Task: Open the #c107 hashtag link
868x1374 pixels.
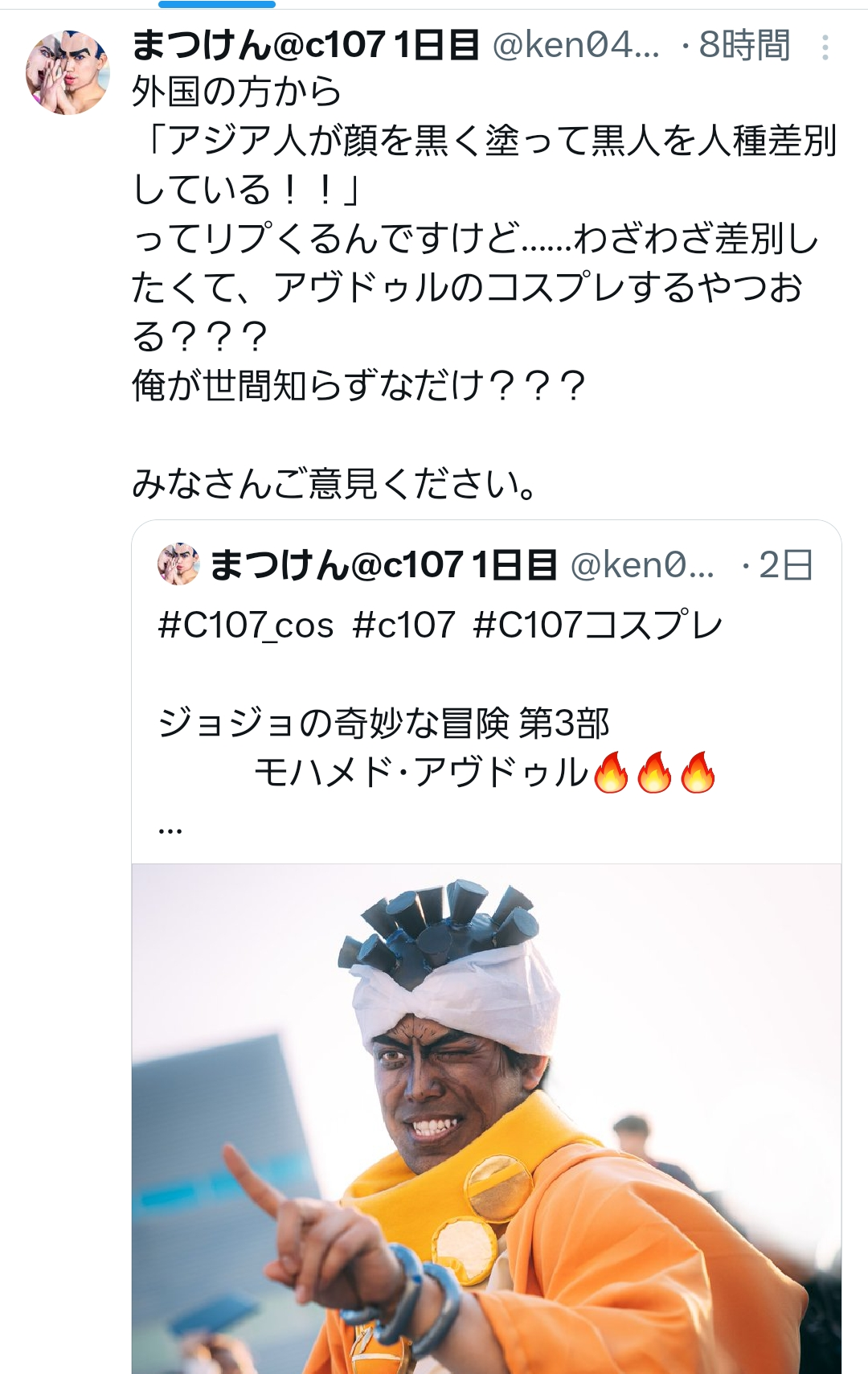Action: 403,625
